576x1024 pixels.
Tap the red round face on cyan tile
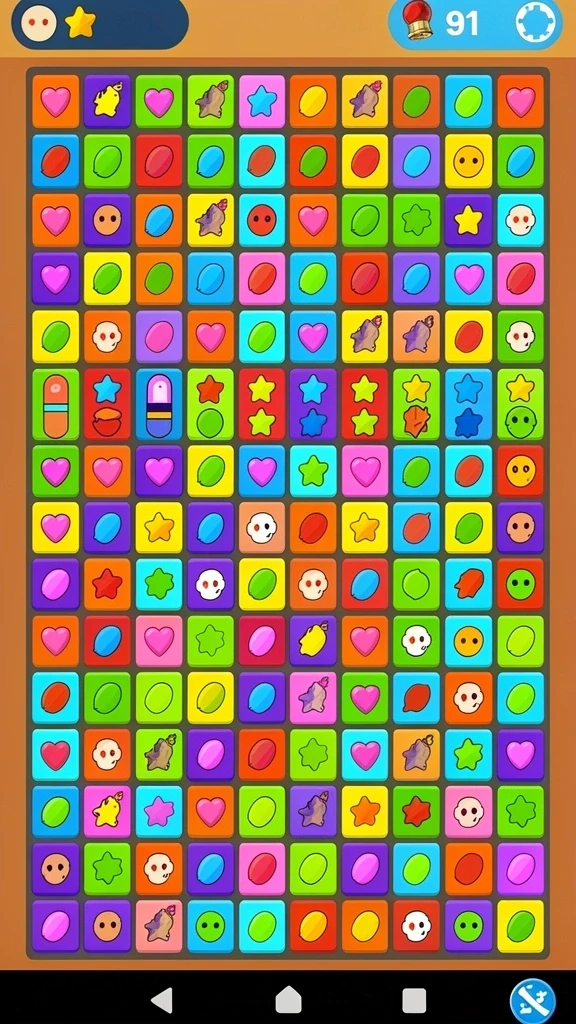(x=262, y=220)
